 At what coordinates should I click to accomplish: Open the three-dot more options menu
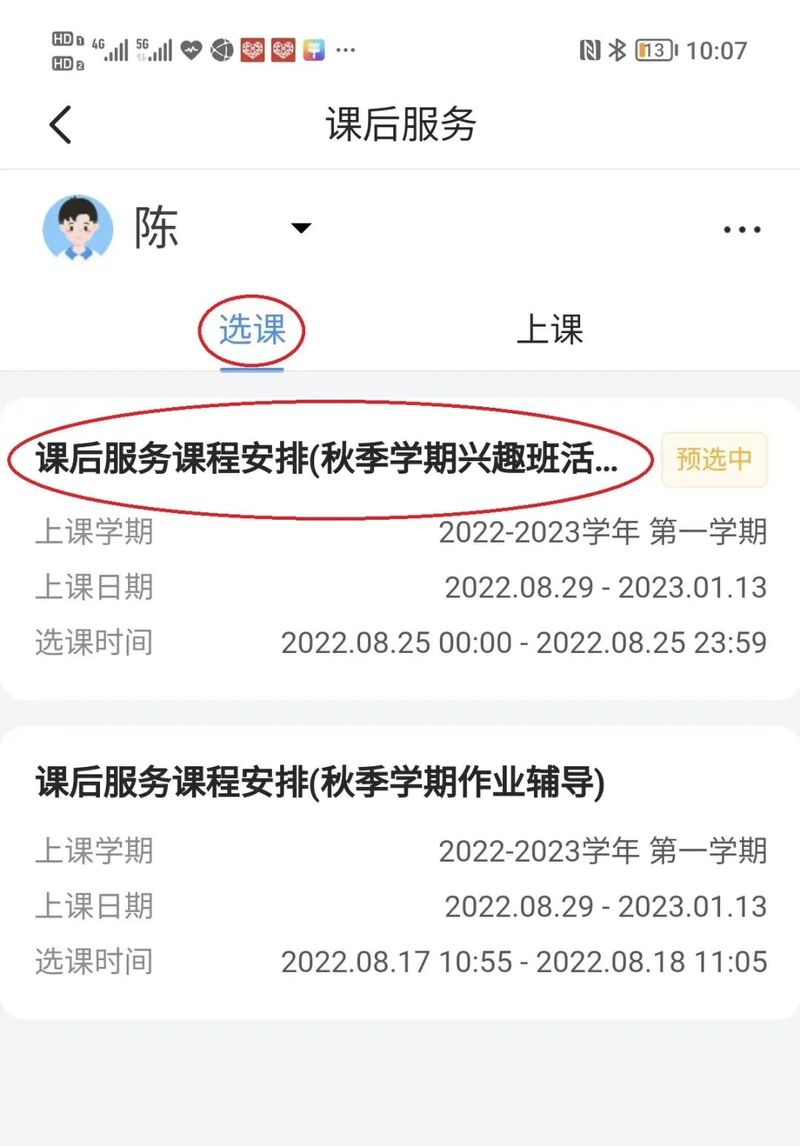click(x=742, y=228)
